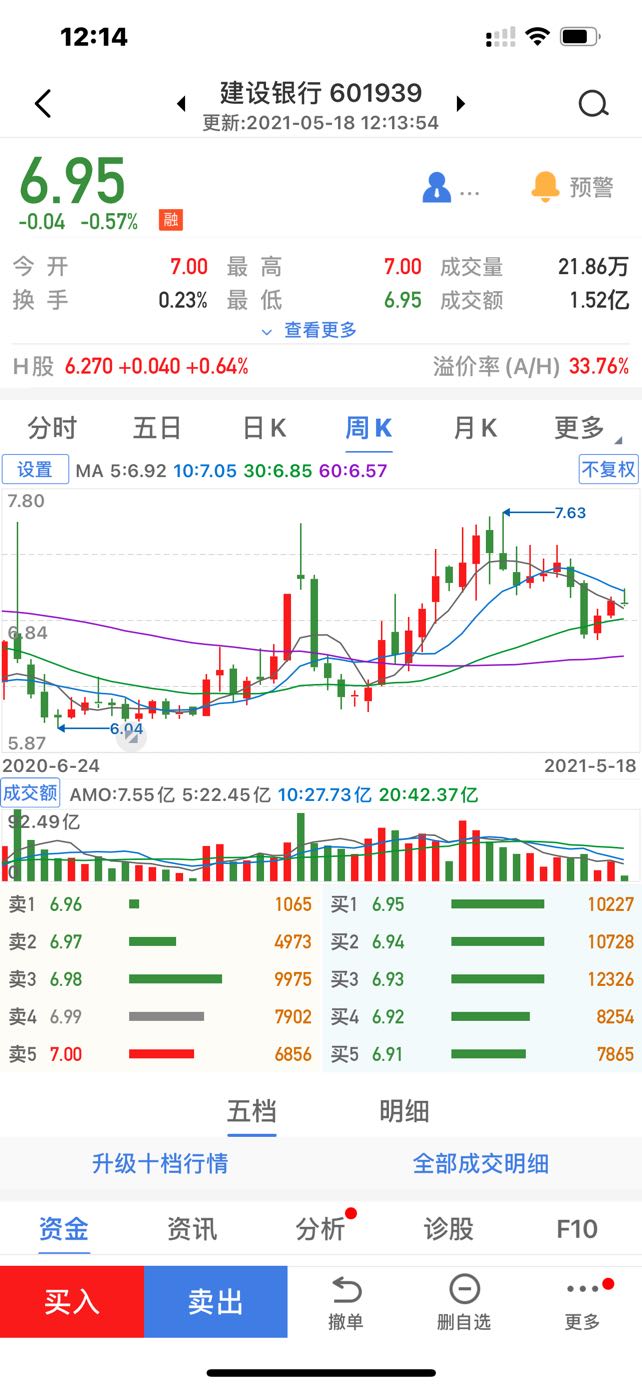
Task: Tap the red 买入 buy button
Action: point(72,1301)
